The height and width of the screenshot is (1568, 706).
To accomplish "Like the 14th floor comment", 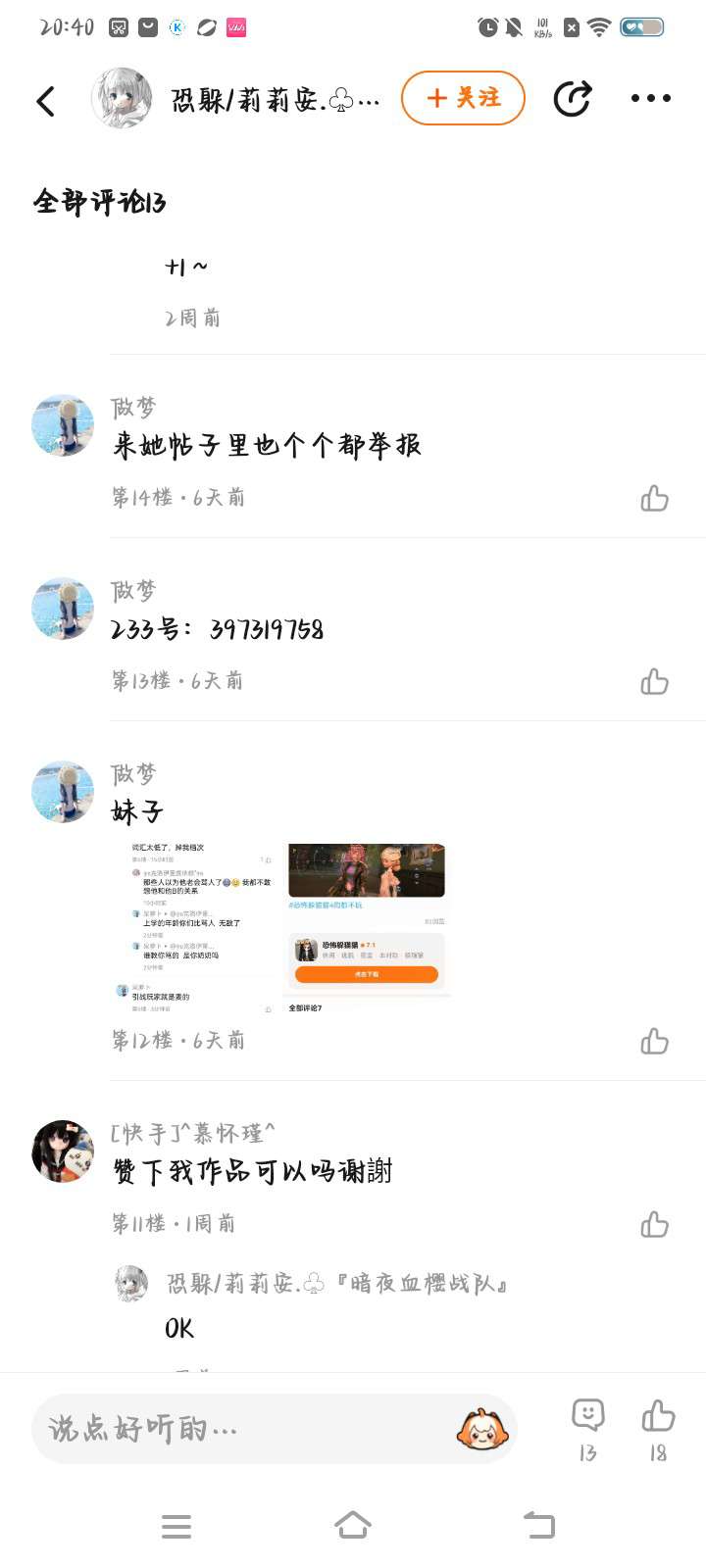I will pos(654,499).
